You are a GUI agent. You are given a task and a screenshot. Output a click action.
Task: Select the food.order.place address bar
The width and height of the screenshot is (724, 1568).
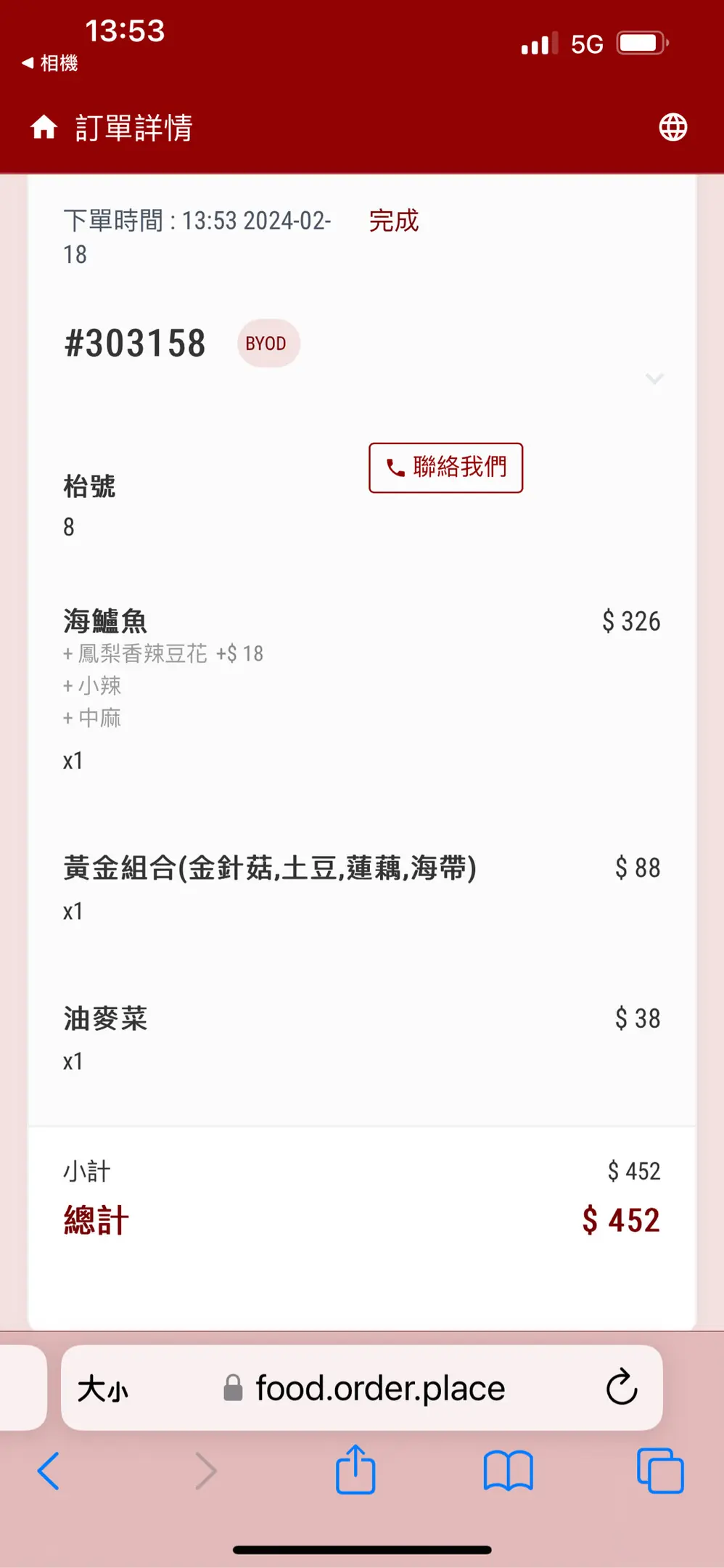click(379, 1389)
